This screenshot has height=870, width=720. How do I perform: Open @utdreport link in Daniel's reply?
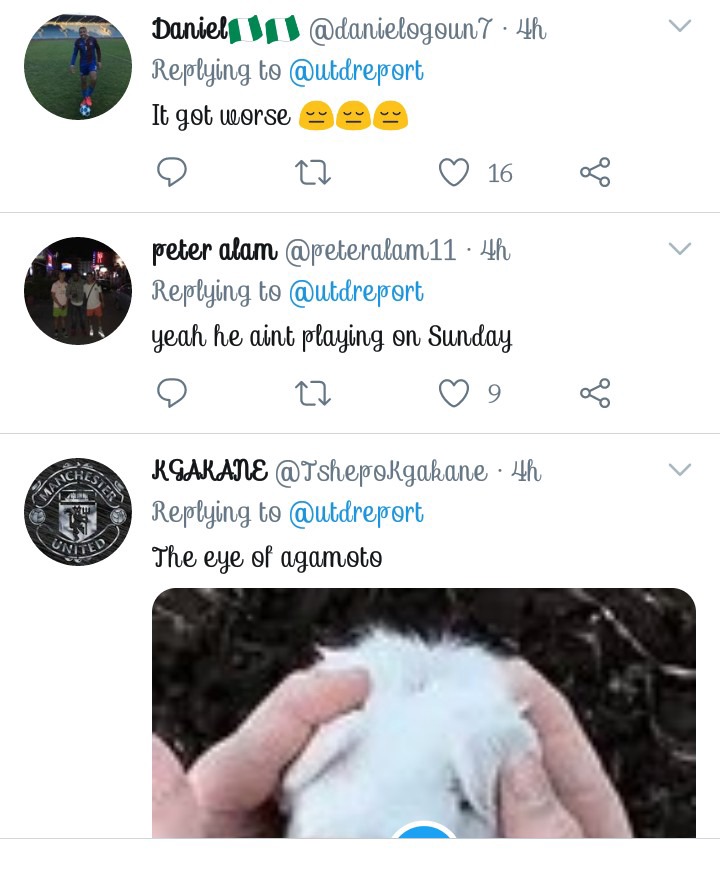click(x=356, y=71)
